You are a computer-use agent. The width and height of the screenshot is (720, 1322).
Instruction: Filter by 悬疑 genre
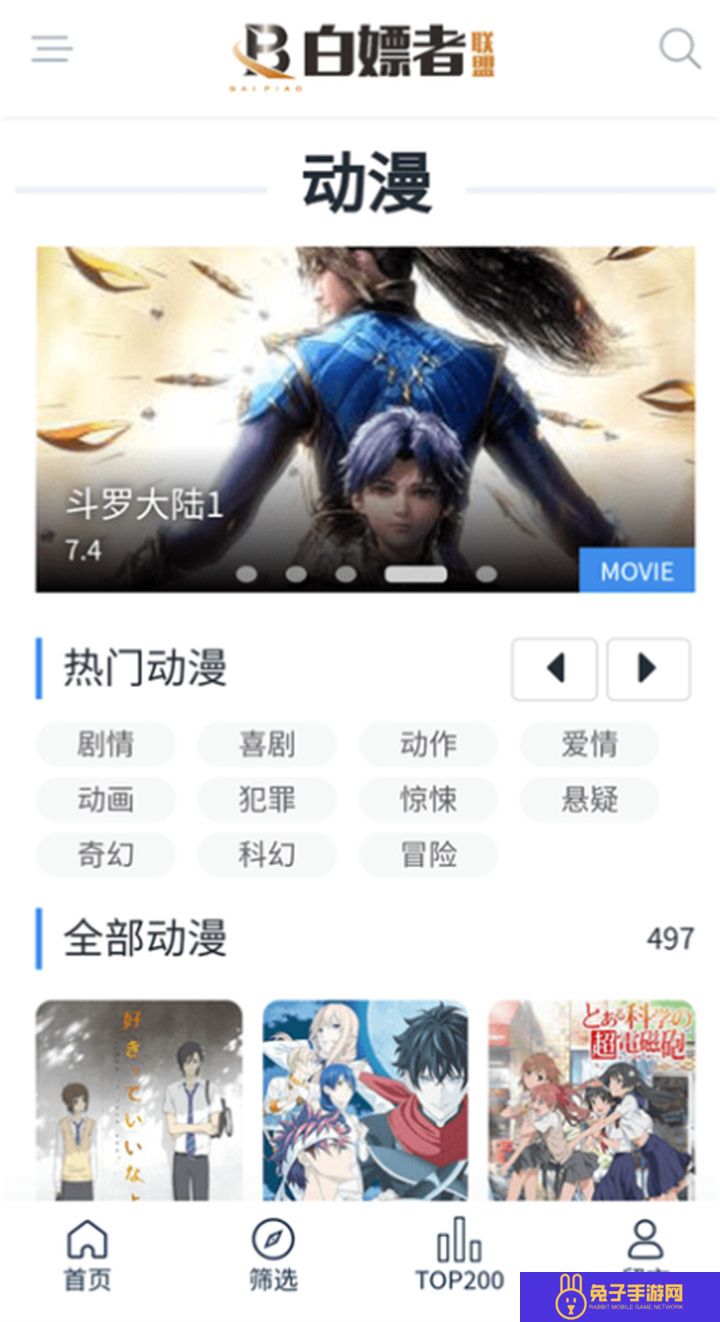click(x=589, y=800)
